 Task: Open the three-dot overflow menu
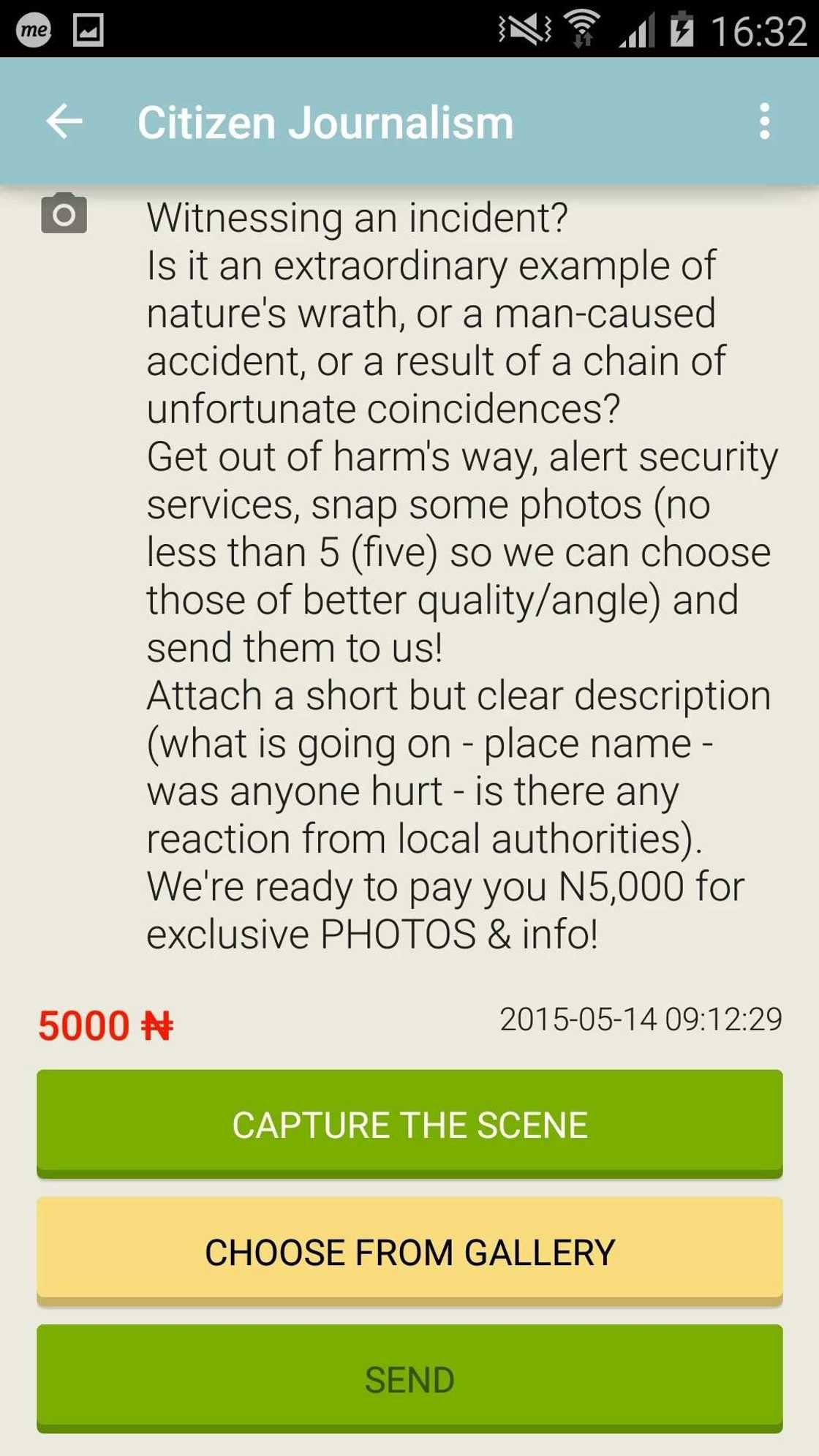click(x=764, y=121)
